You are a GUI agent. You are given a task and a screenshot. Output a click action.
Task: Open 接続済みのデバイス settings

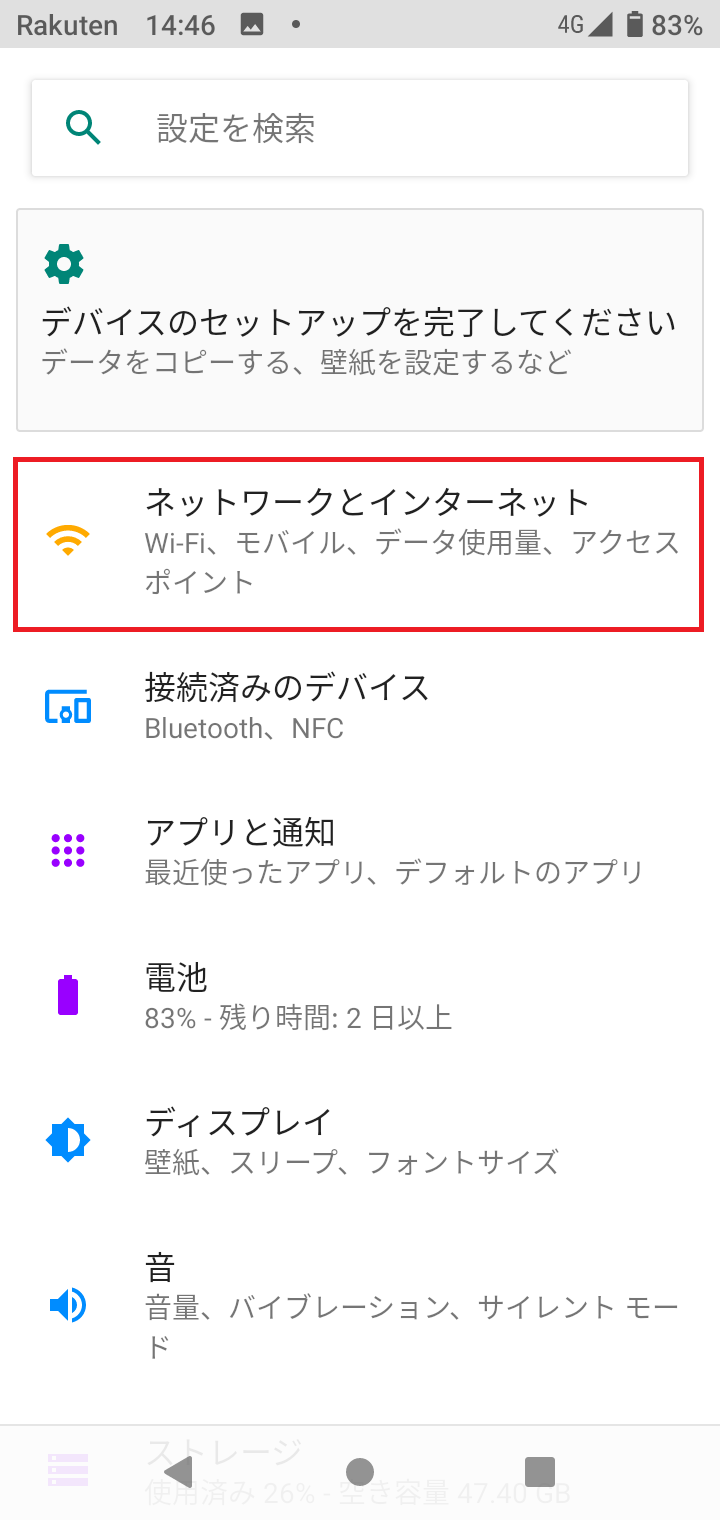click(360, 707)
